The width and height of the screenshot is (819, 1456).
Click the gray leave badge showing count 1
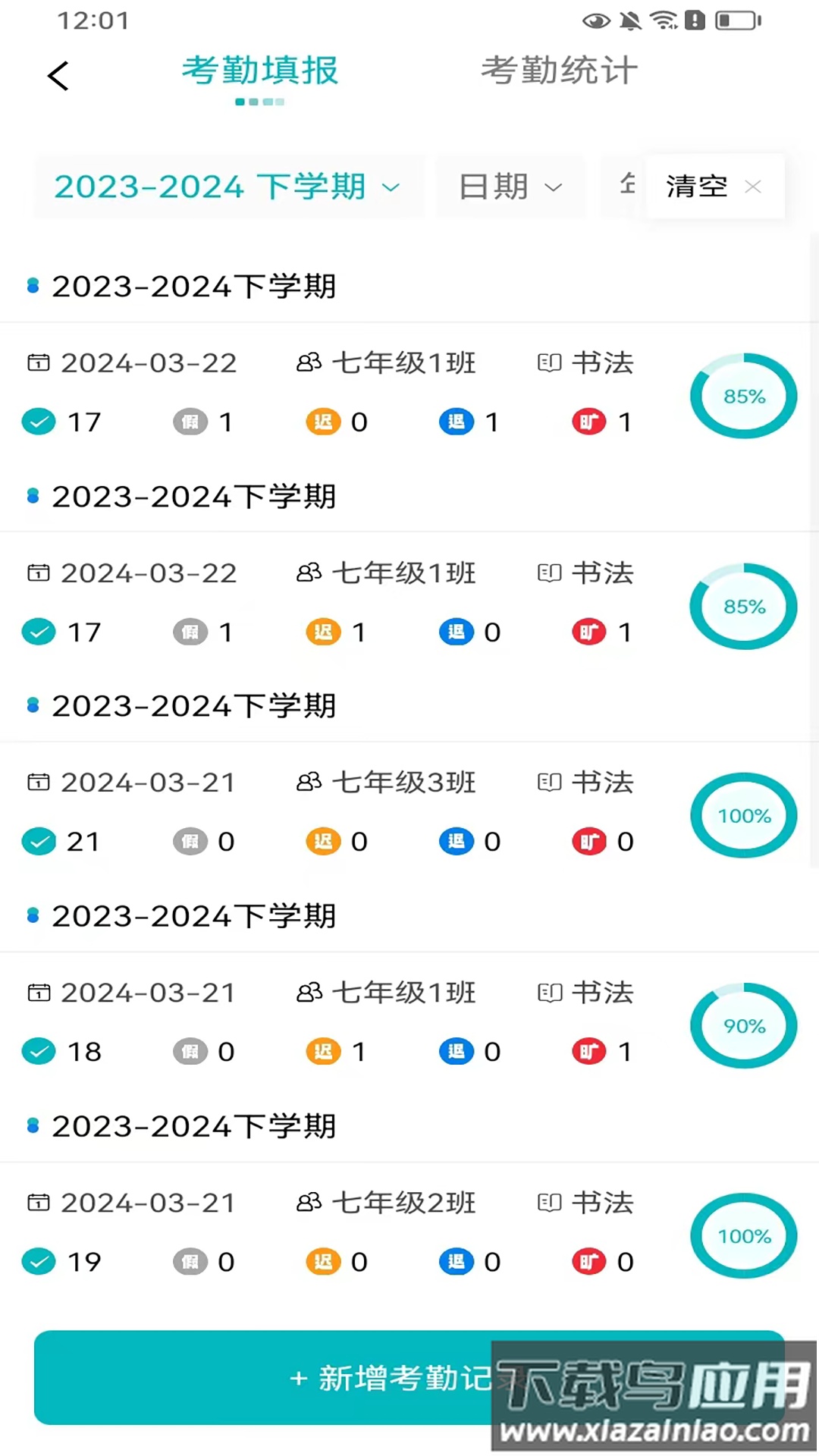point(190,422)
